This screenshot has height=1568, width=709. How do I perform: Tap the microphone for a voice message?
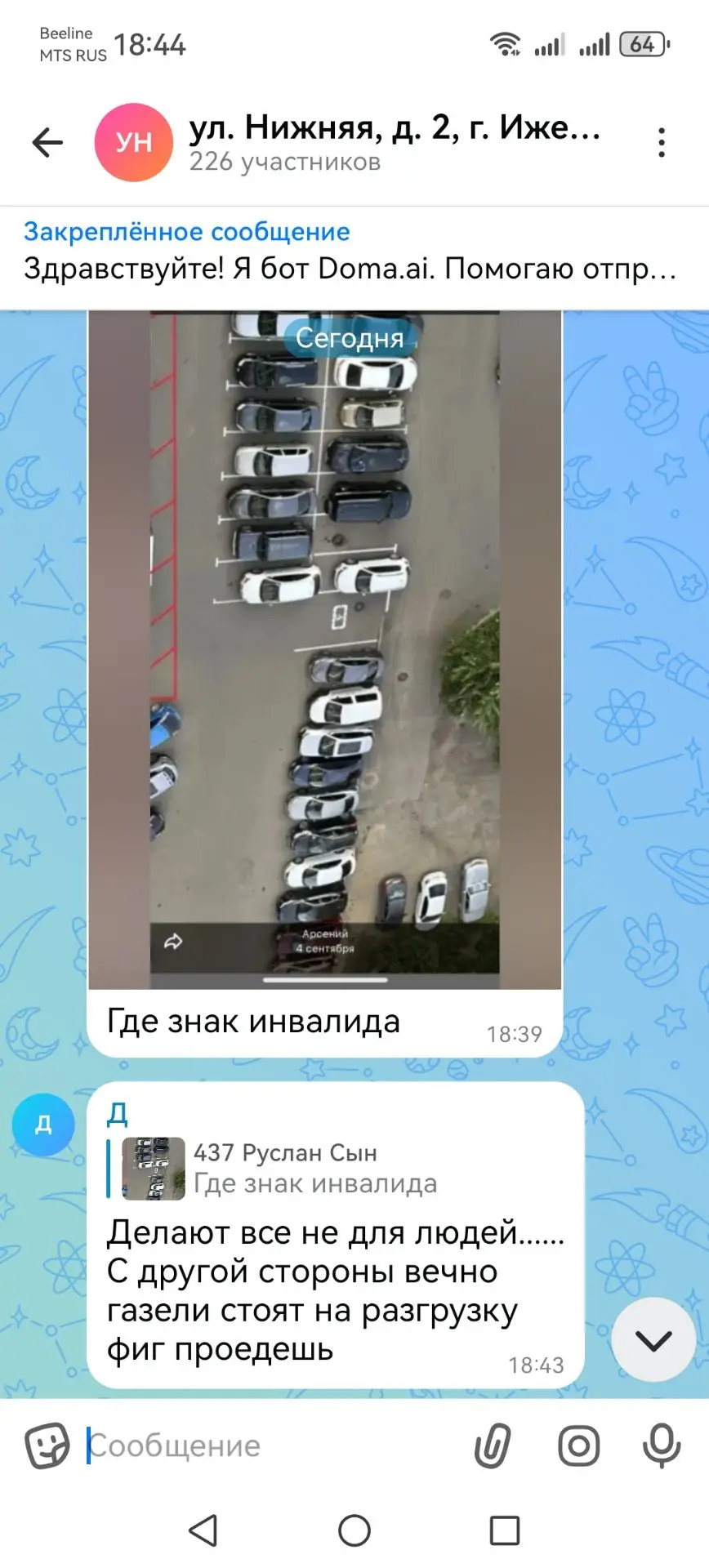662,1446
